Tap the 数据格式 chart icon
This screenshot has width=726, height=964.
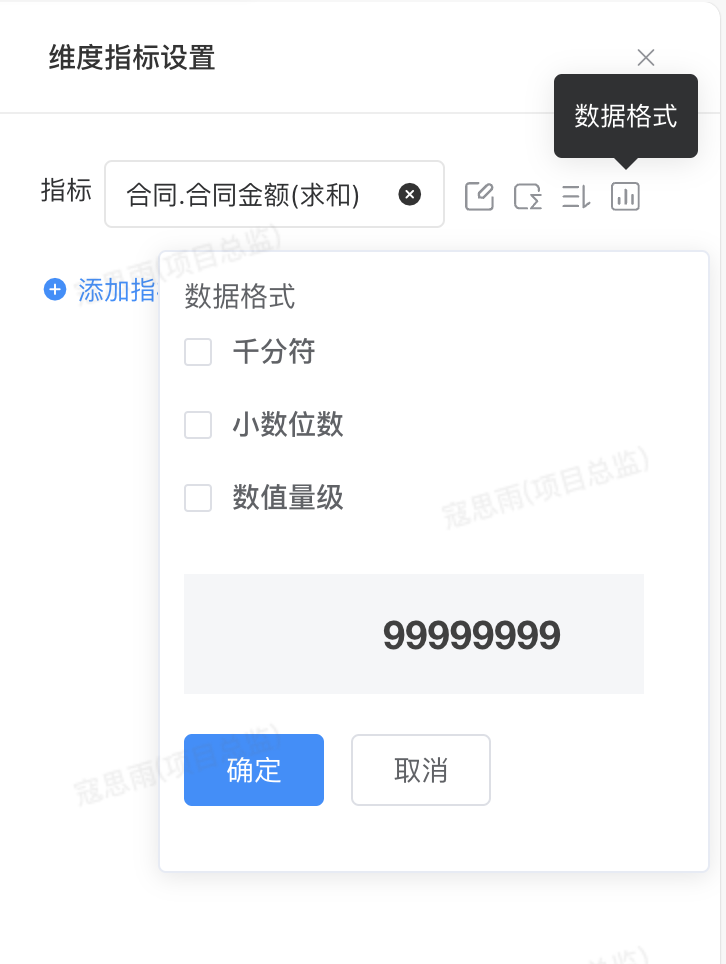625,197
